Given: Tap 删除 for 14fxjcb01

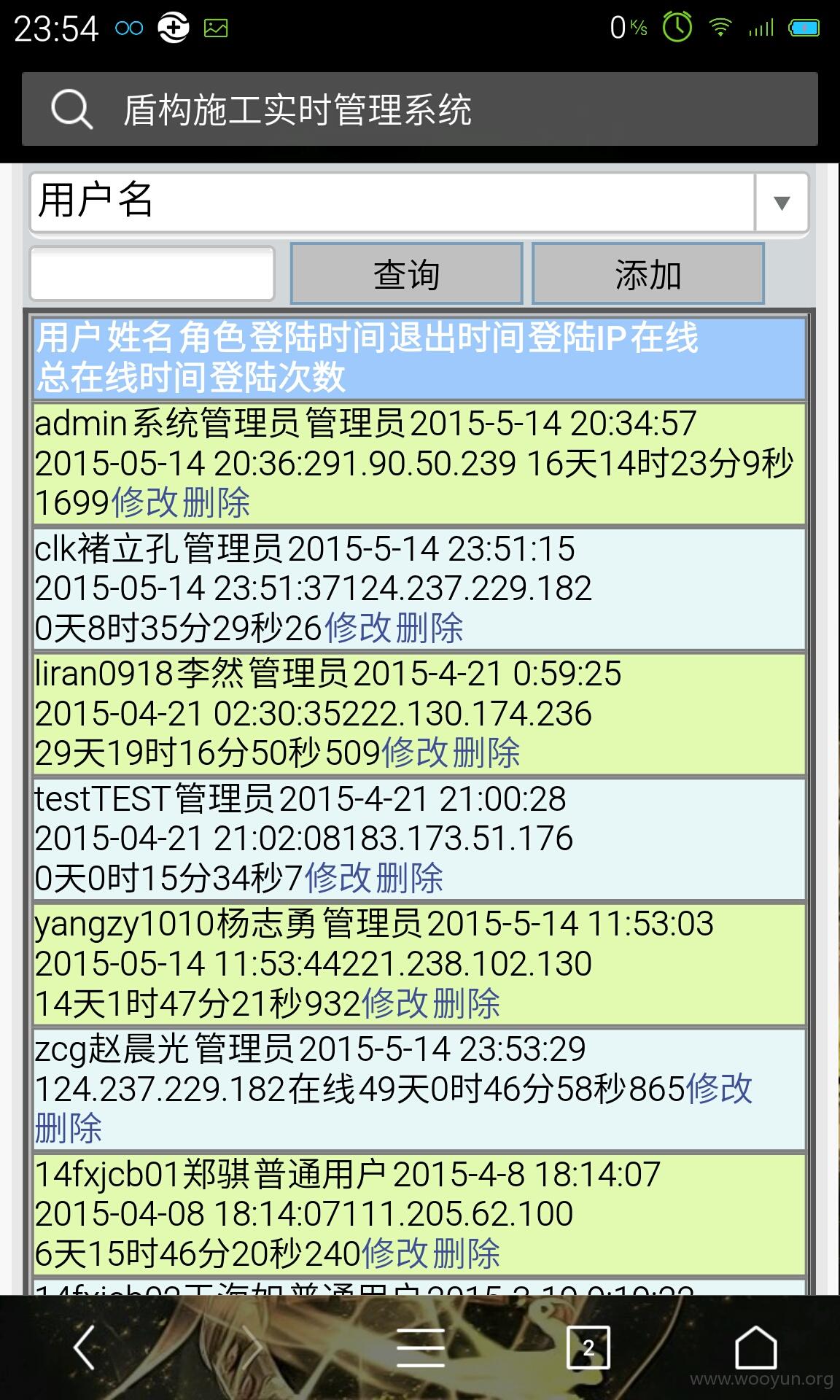Looking at the screenshot, I should (467, 1253).
